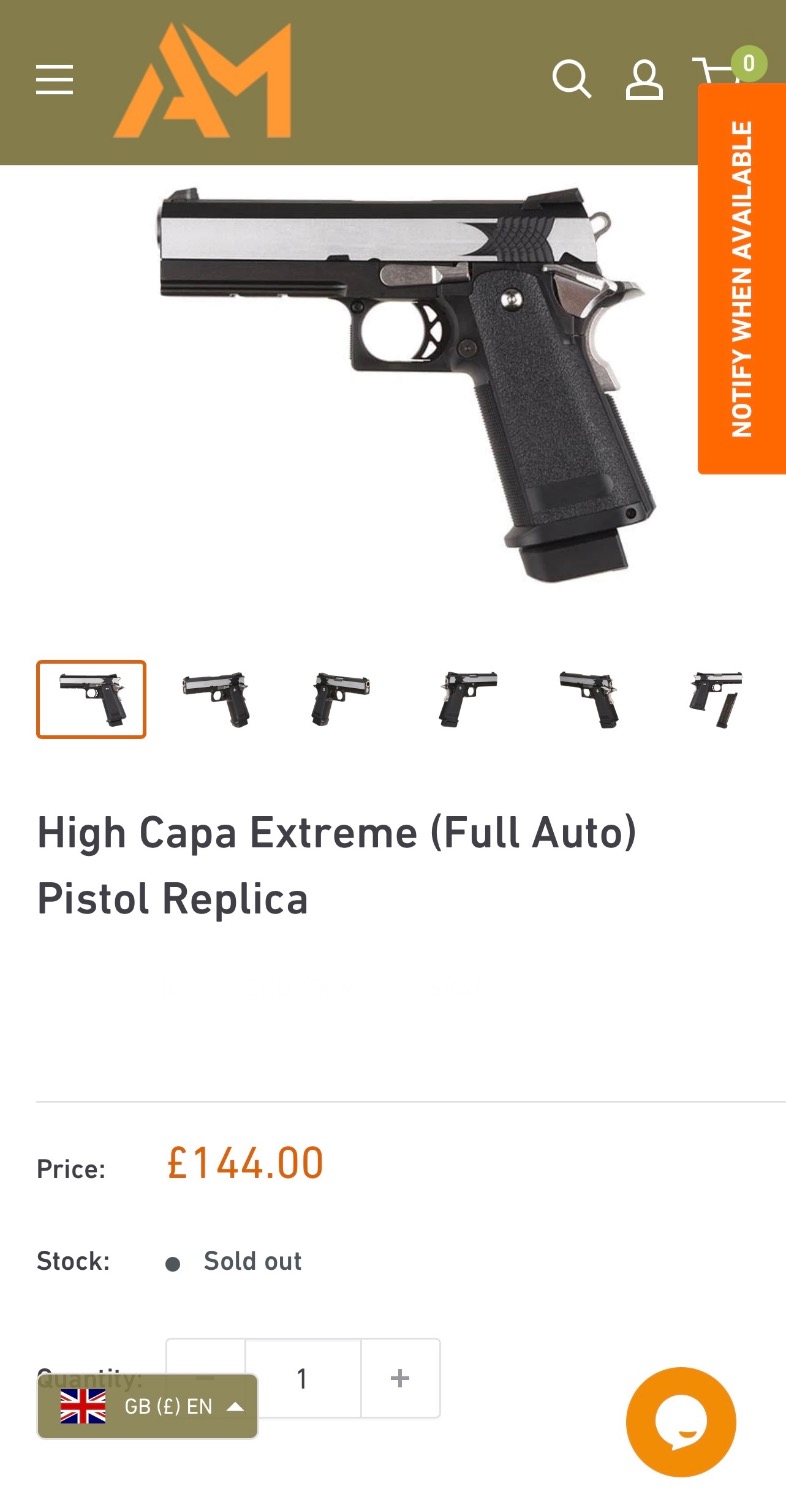Screen dimensions: 786x1500
Task: Open the hamburger navigation menu
Action: coord(54,80)
